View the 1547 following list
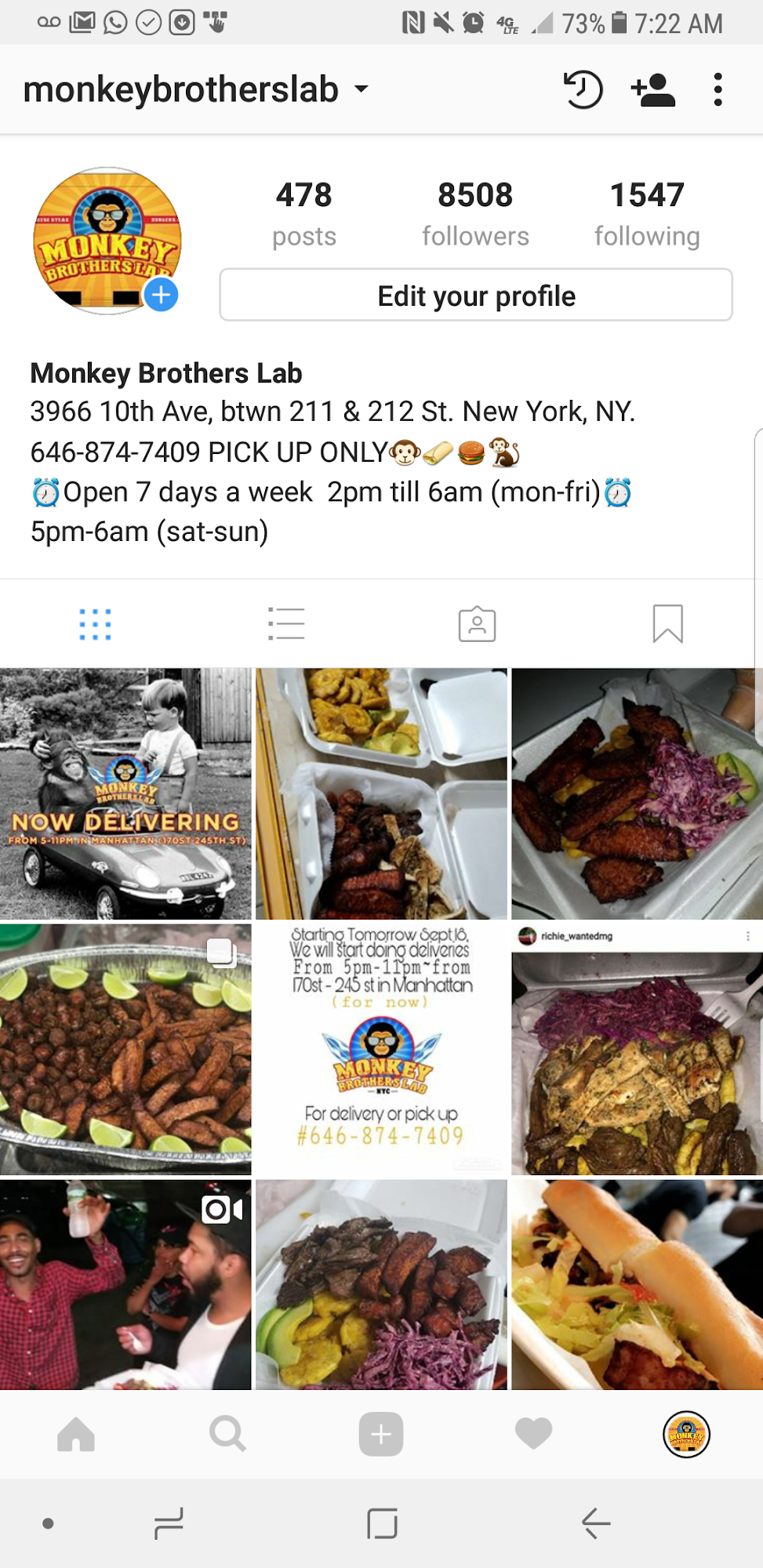Image resolution: width=763 pixels, height=1568 pixels. [647, 213]
